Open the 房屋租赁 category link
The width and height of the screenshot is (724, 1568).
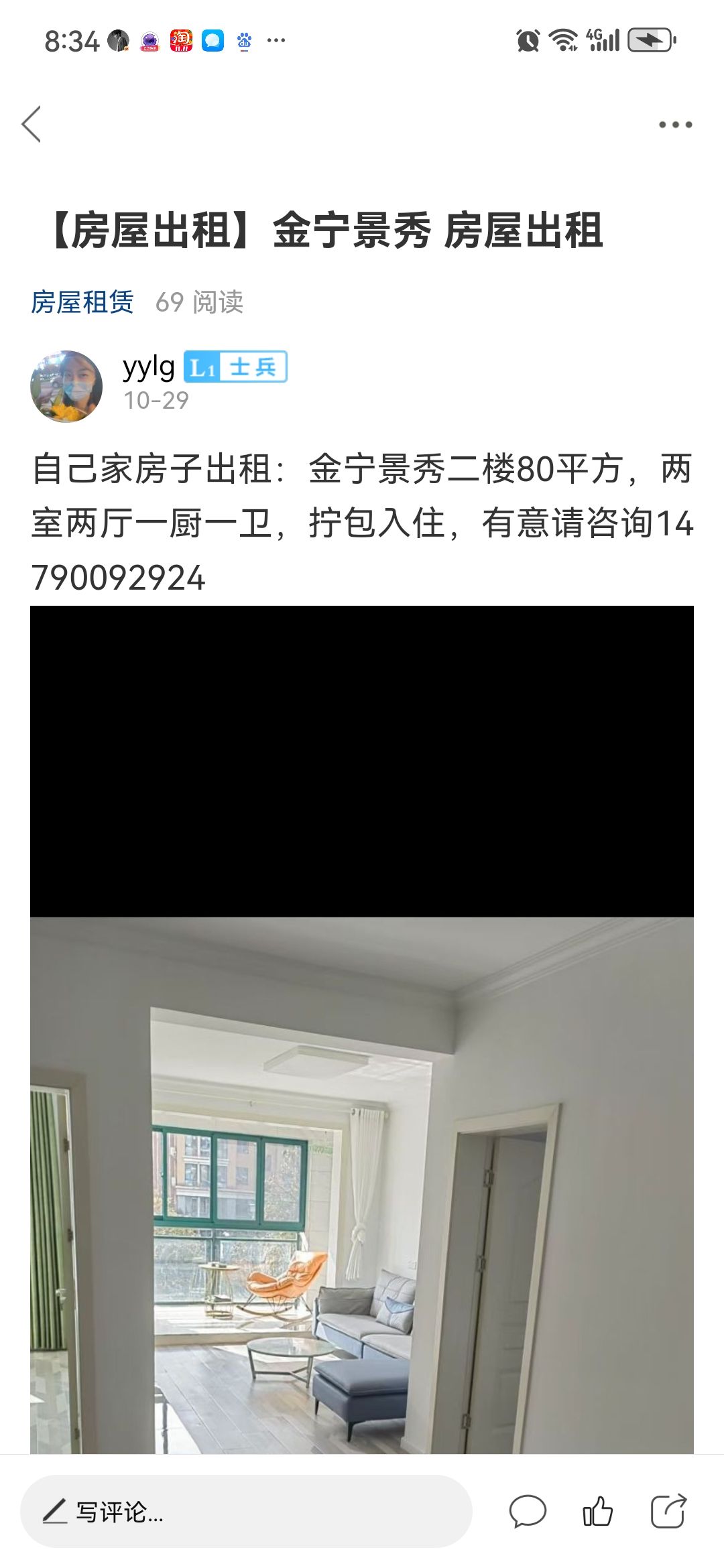pos(82,302)
